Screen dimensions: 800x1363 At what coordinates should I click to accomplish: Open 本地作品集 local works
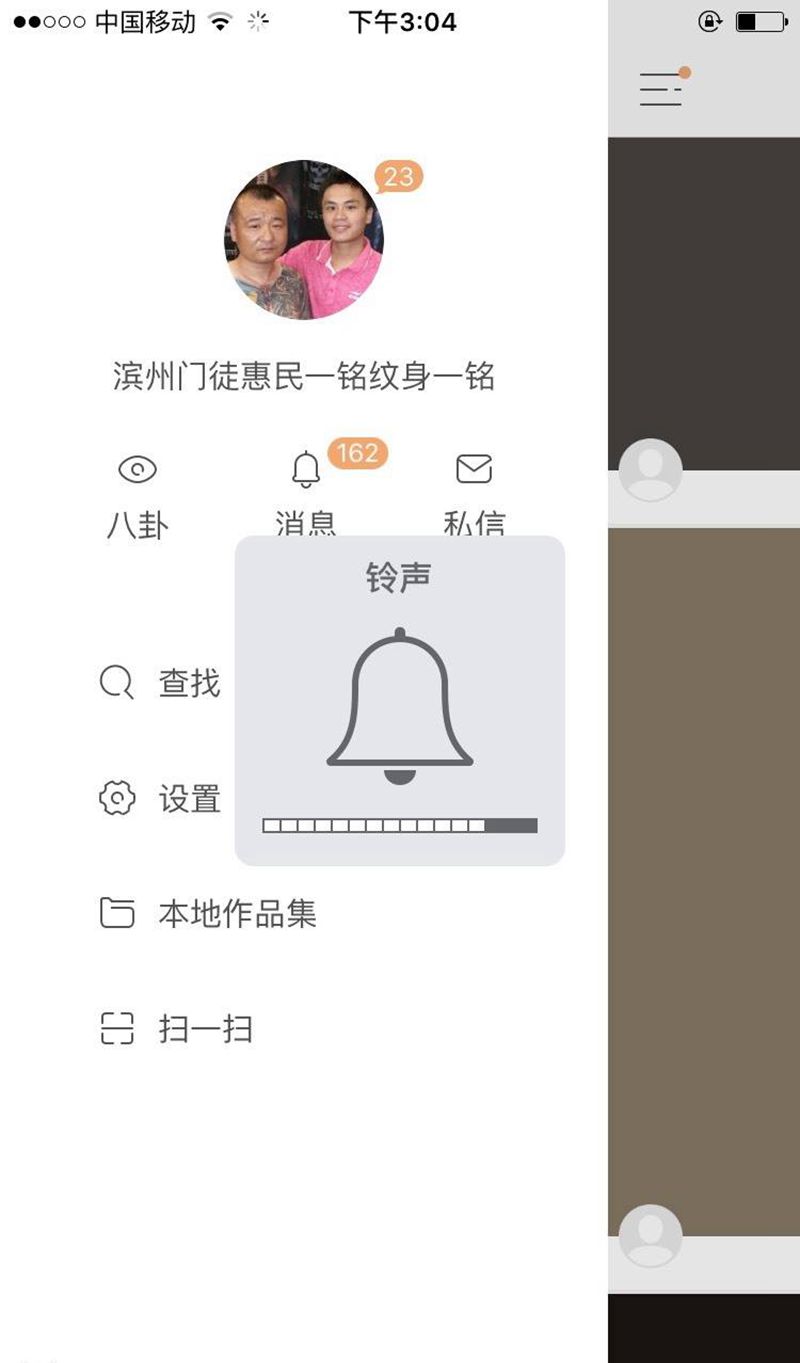(208, 913)
